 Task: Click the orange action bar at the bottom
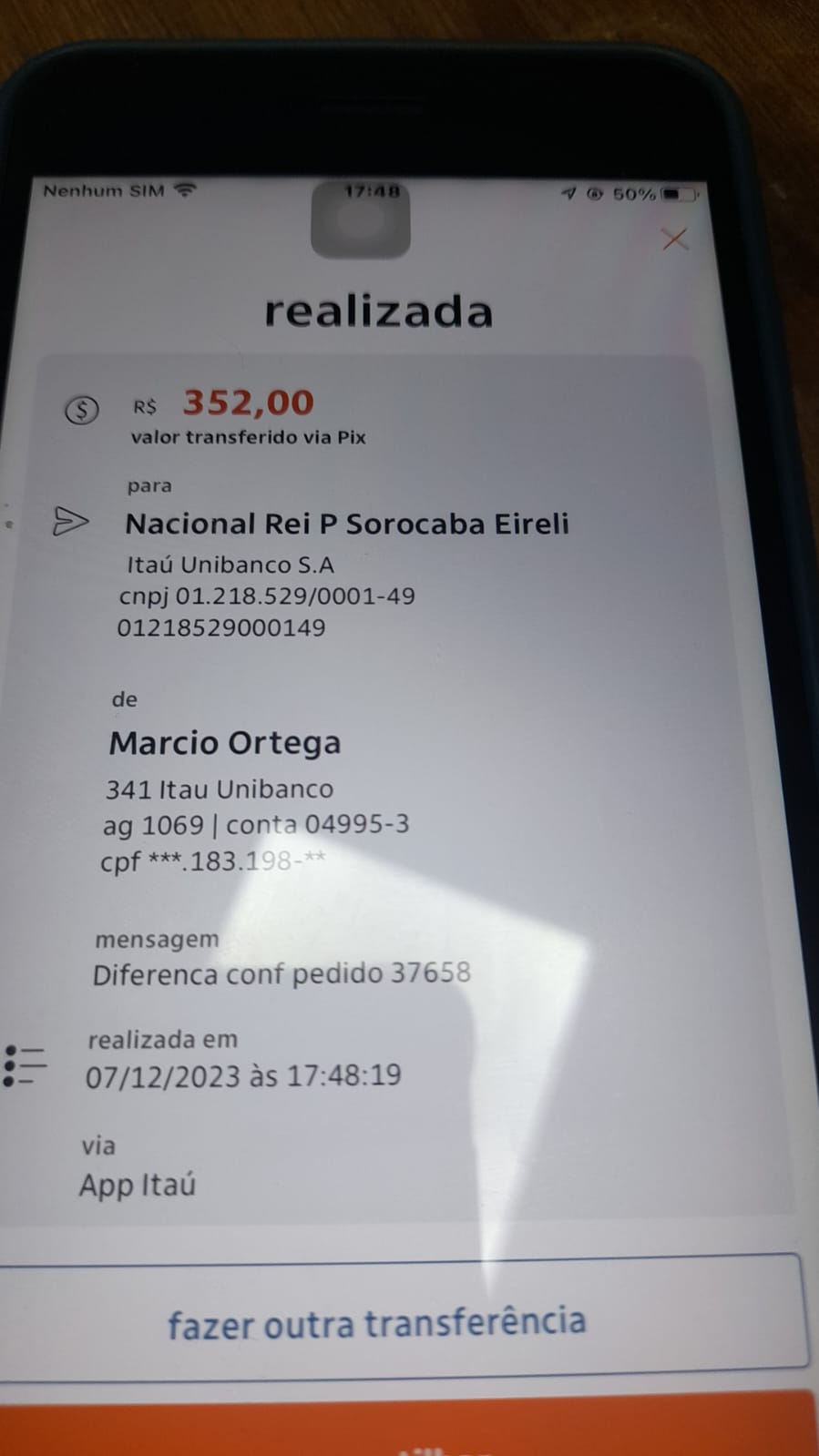409,1420
